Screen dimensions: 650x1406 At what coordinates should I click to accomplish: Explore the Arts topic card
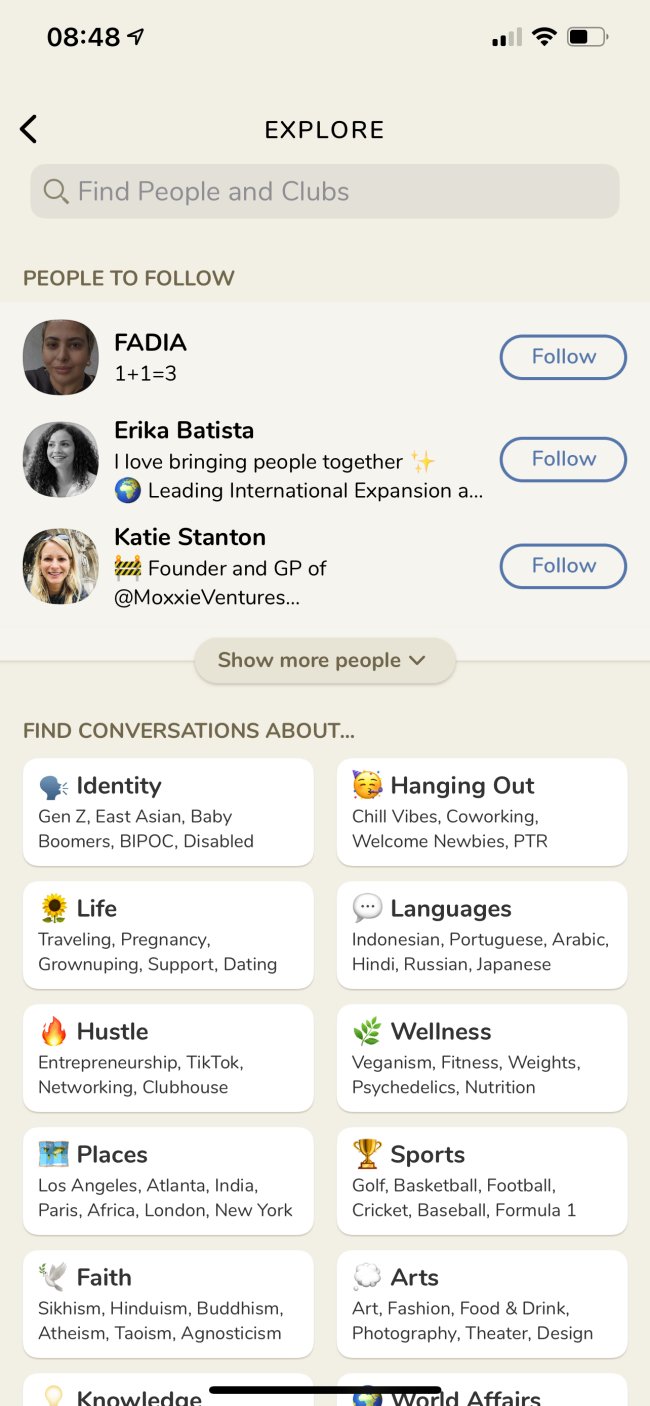[482, 1304]
